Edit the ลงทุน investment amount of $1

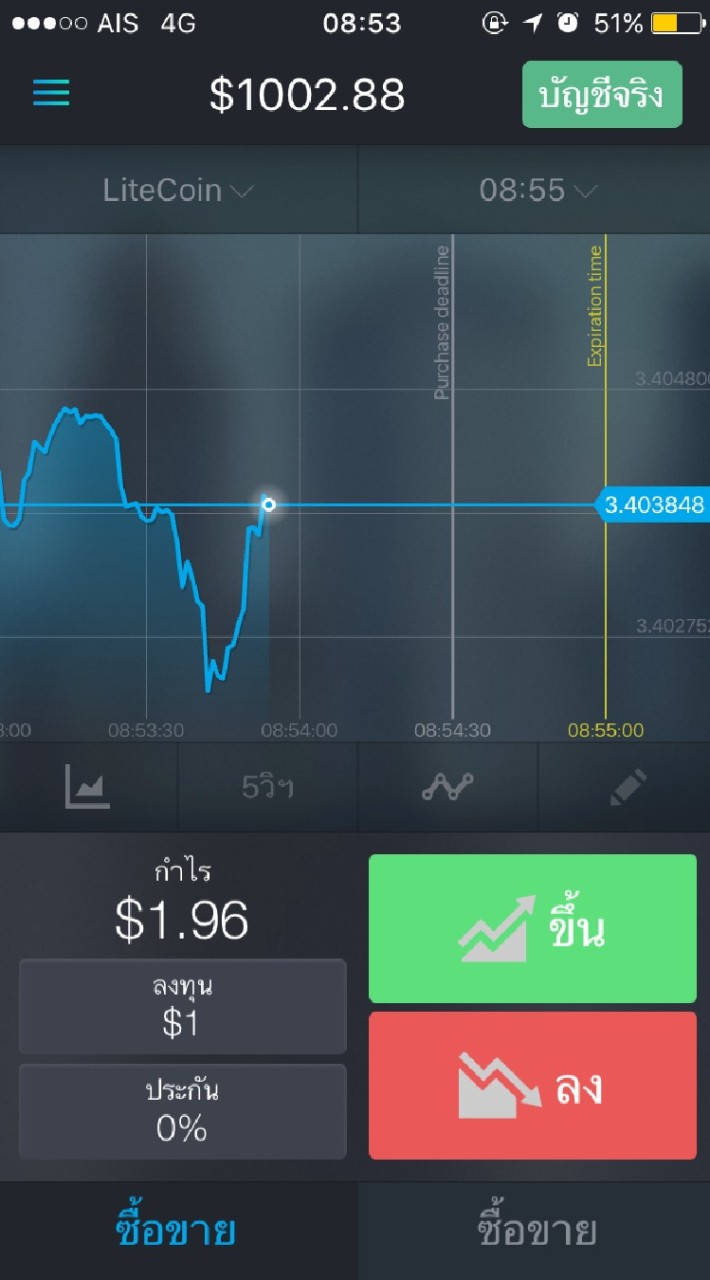[x=183, y=1006]
